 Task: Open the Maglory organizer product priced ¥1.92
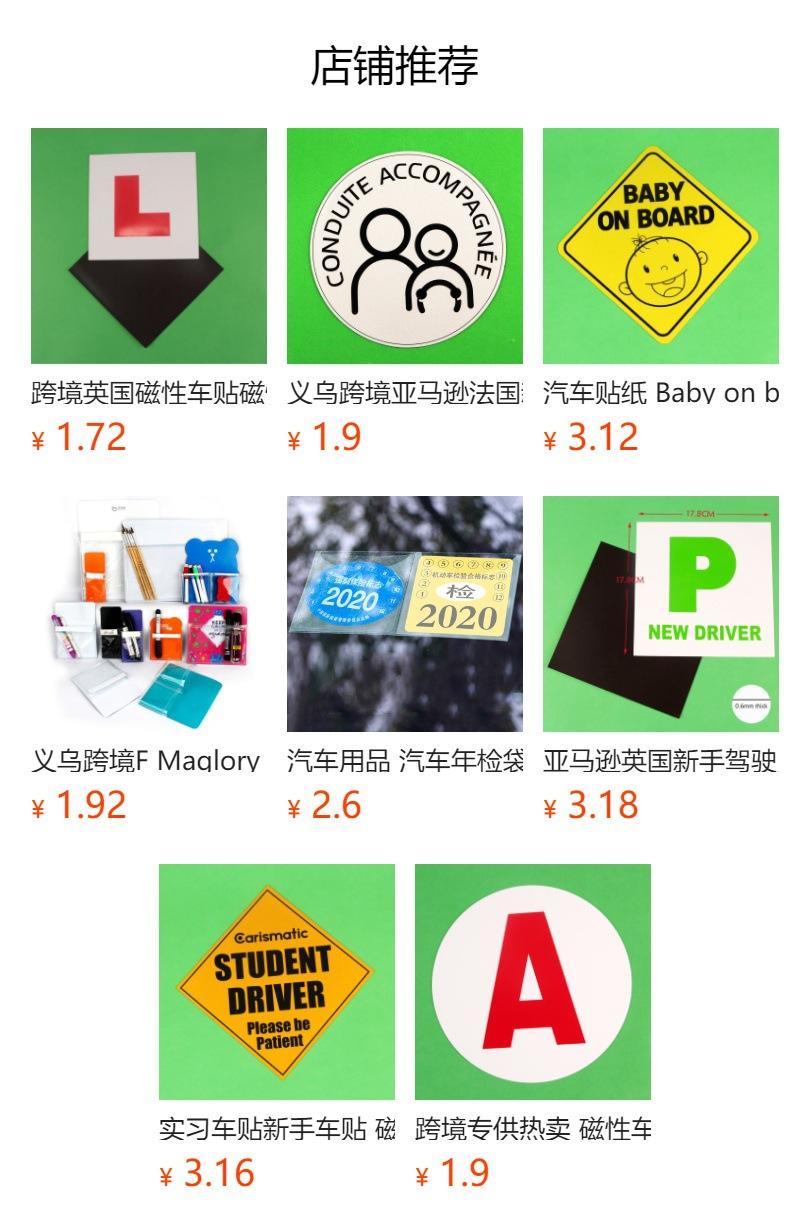(149, 614)
